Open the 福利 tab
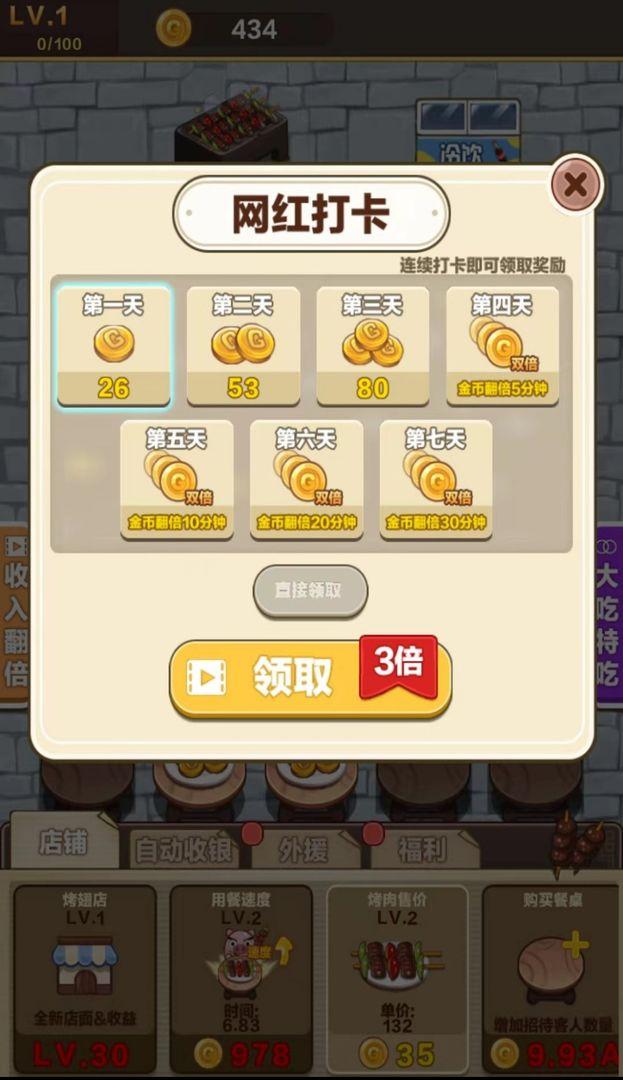The height and width of the screenshot is (1080, 623). 422,850
